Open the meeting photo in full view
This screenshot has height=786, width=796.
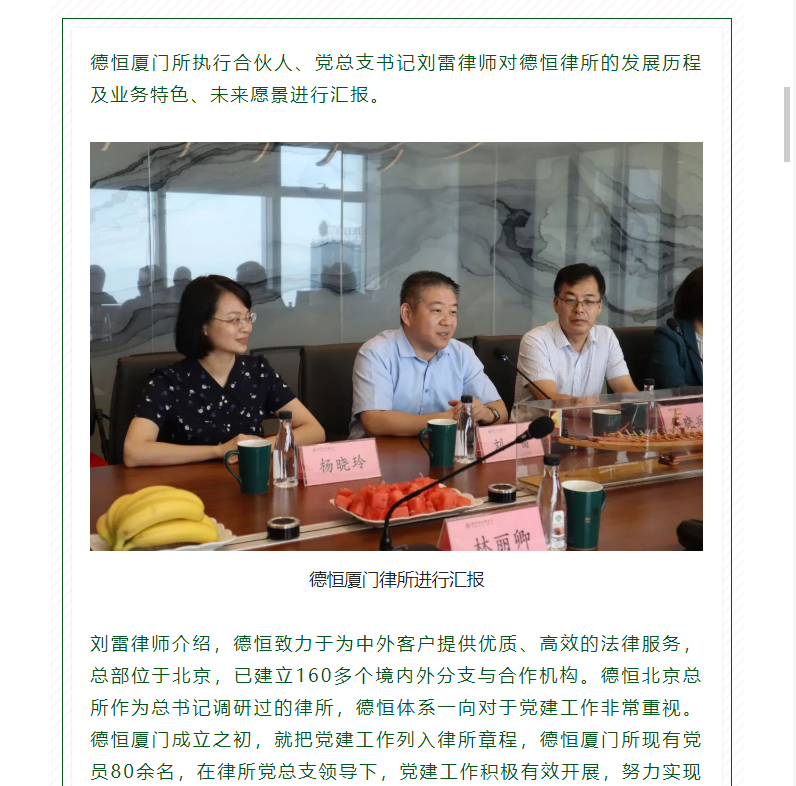pos(396,346)
